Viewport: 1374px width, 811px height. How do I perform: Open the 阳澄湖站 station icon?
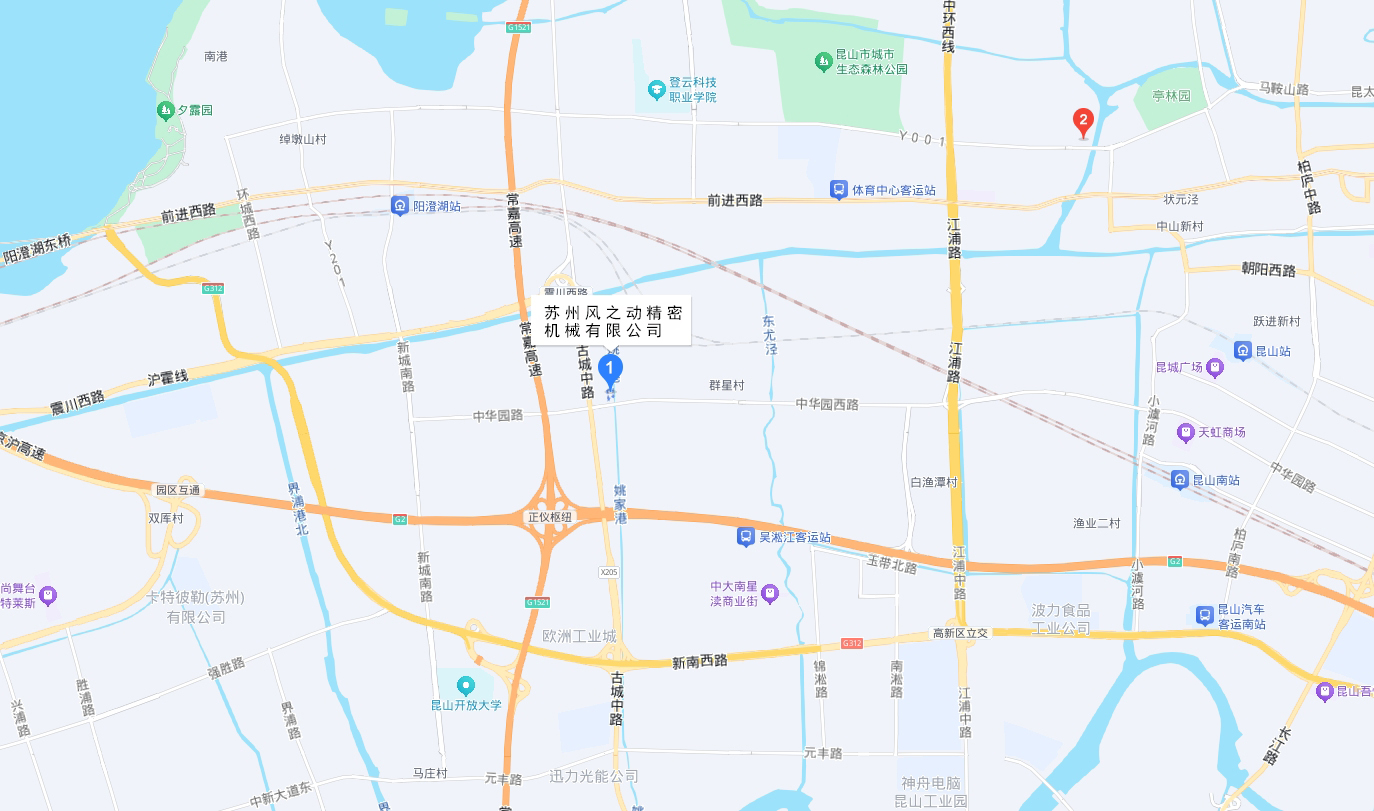(x=400, y=205)
